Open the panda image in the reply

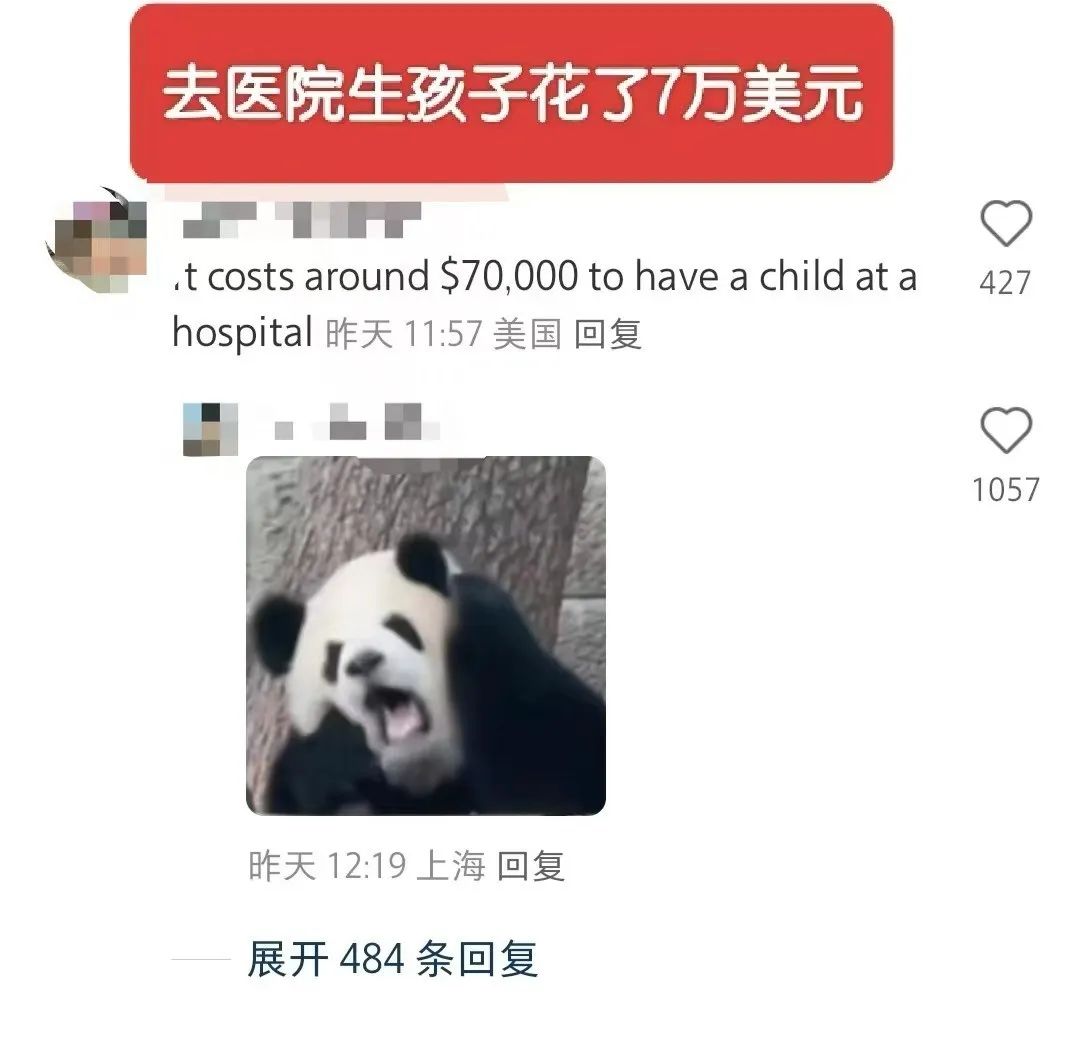[x=426, y=635]
